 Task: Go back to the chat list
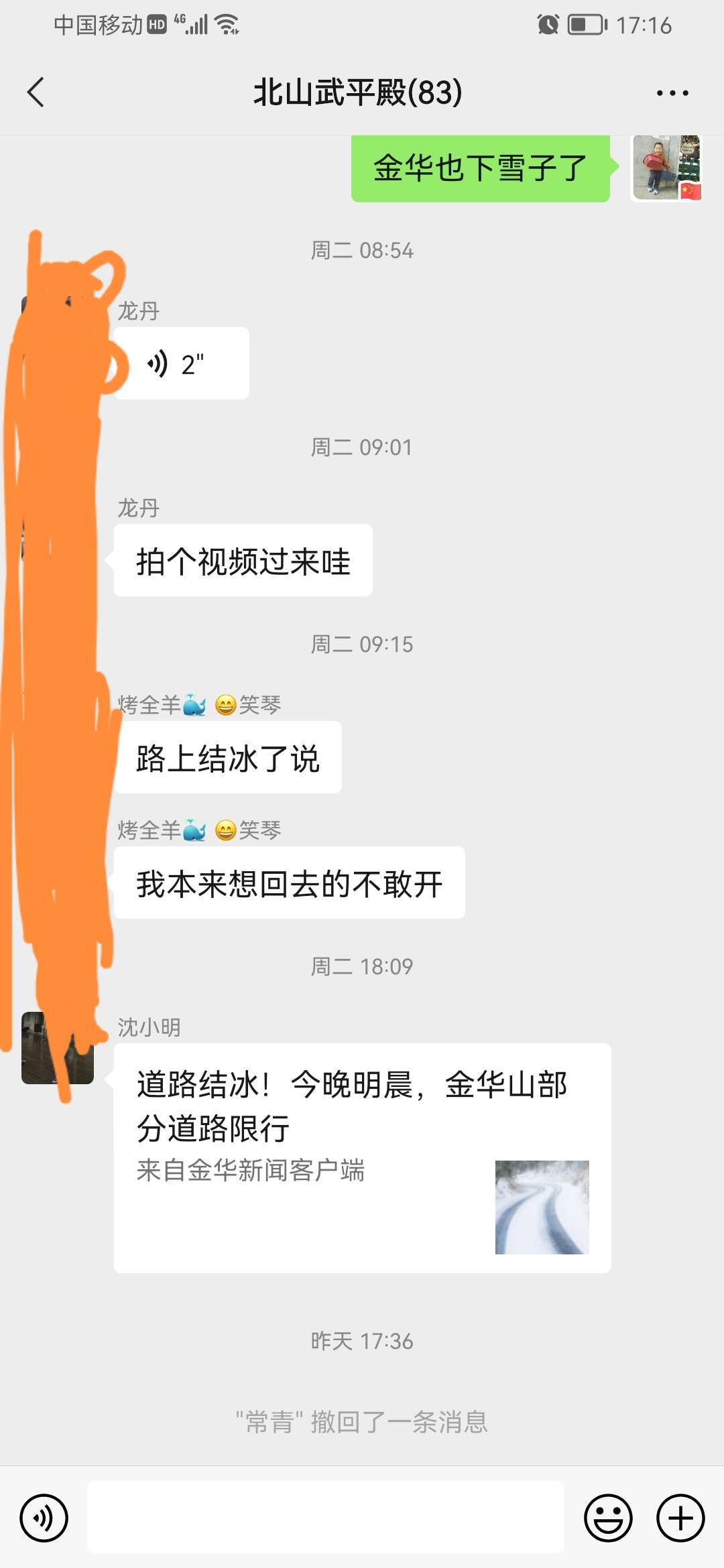click(36, 92)
